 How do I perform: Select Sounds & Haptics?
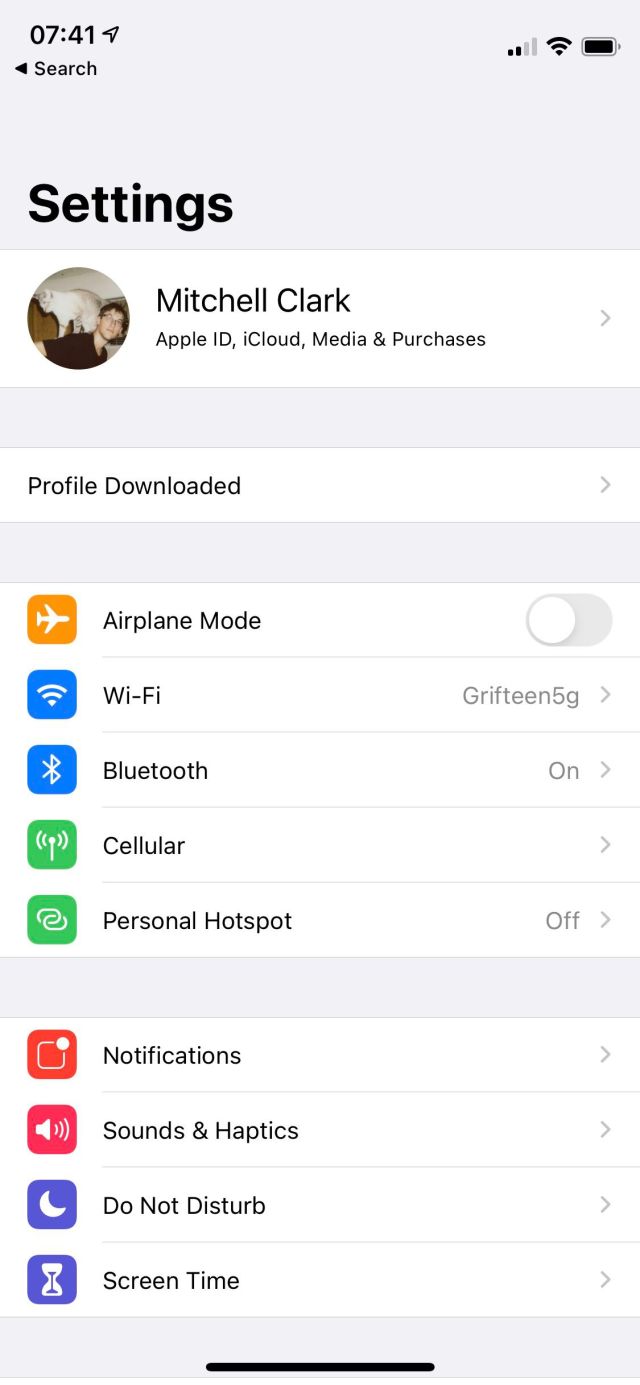[320, 1130]
